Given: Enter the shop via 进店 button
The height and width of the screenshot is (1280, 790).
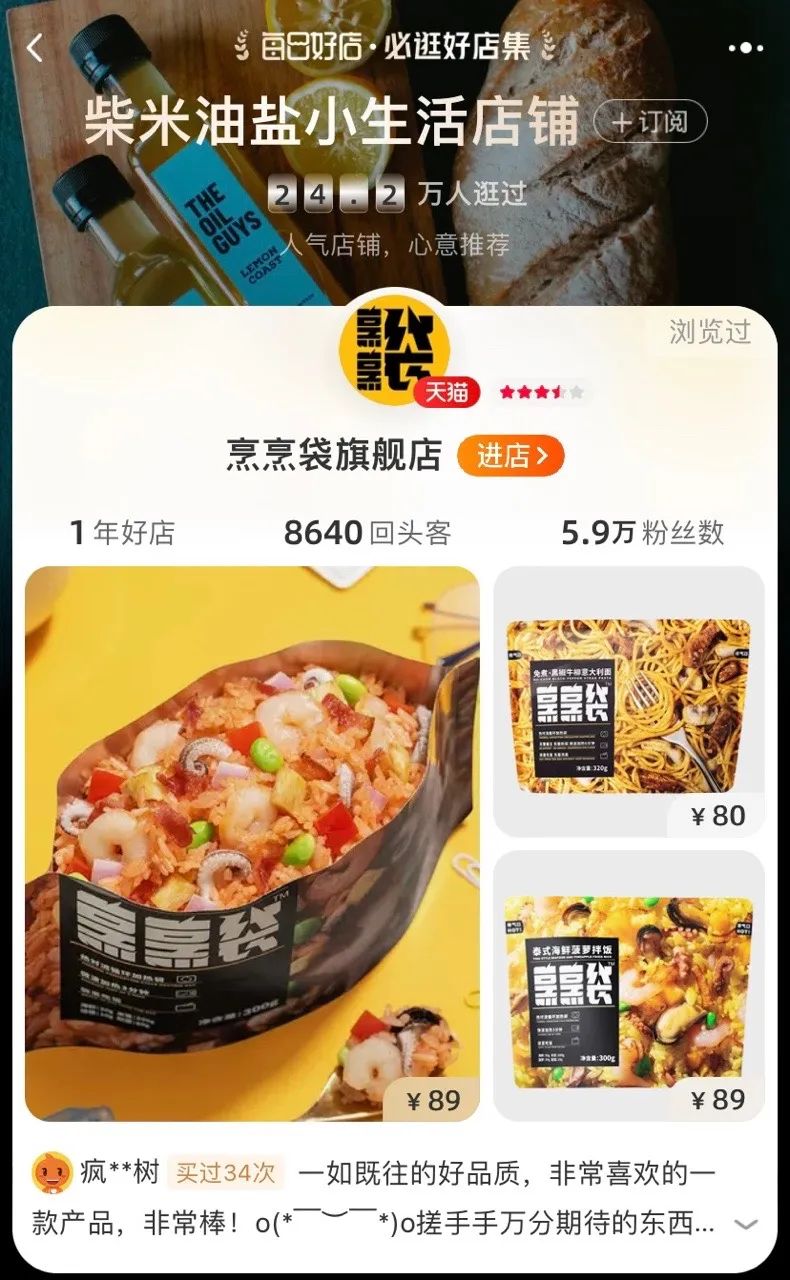Looking at the screenshot, I should pyautogui.click(x=511, y=456).
